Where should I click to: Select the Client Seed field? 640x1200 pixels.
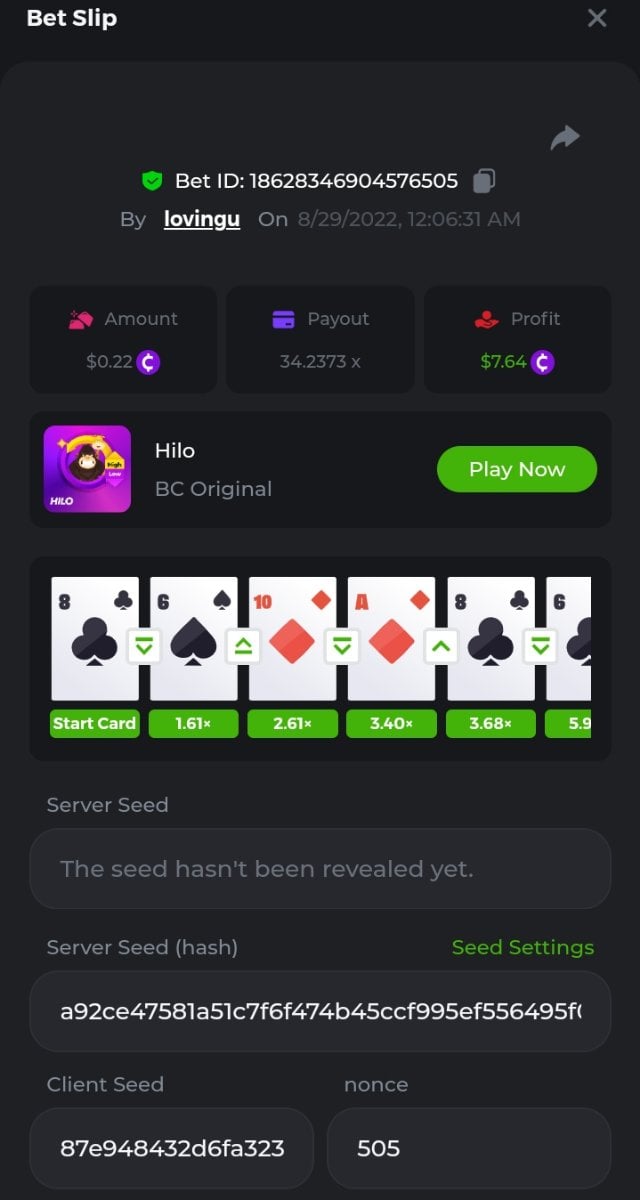coord(172,1148)
